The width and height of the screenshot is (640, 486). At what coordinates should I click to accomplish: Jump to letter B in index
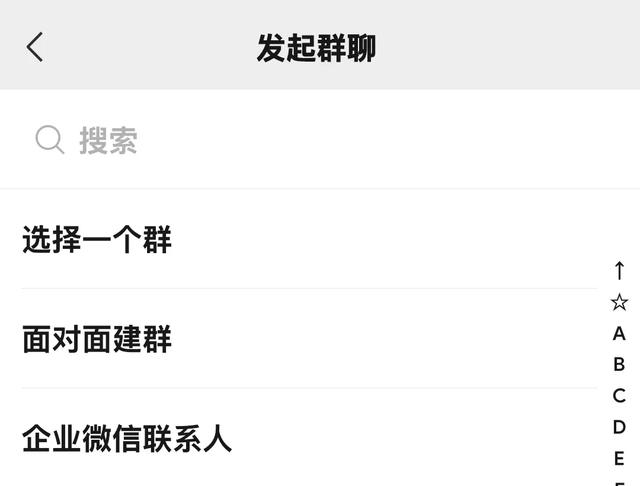pyautogui.click(x=619, y=364)
